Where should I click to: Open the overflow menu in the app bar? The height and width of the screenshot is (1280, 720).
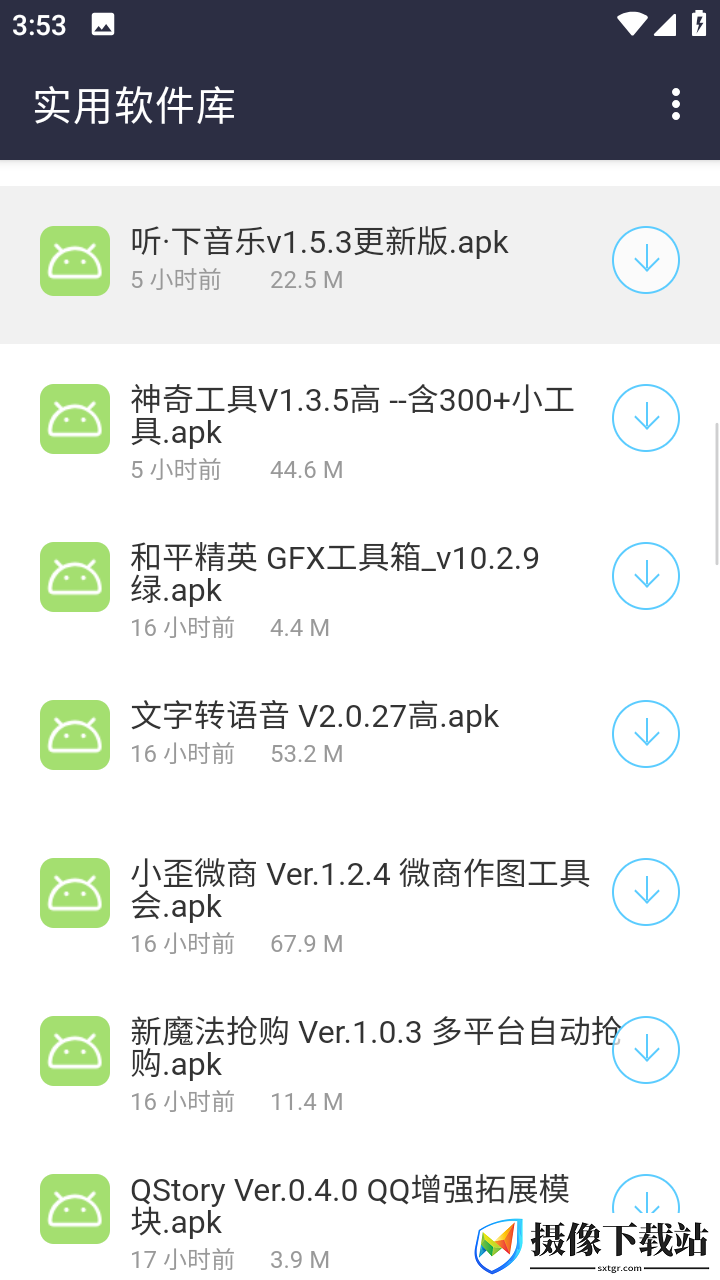click(676, 104)
